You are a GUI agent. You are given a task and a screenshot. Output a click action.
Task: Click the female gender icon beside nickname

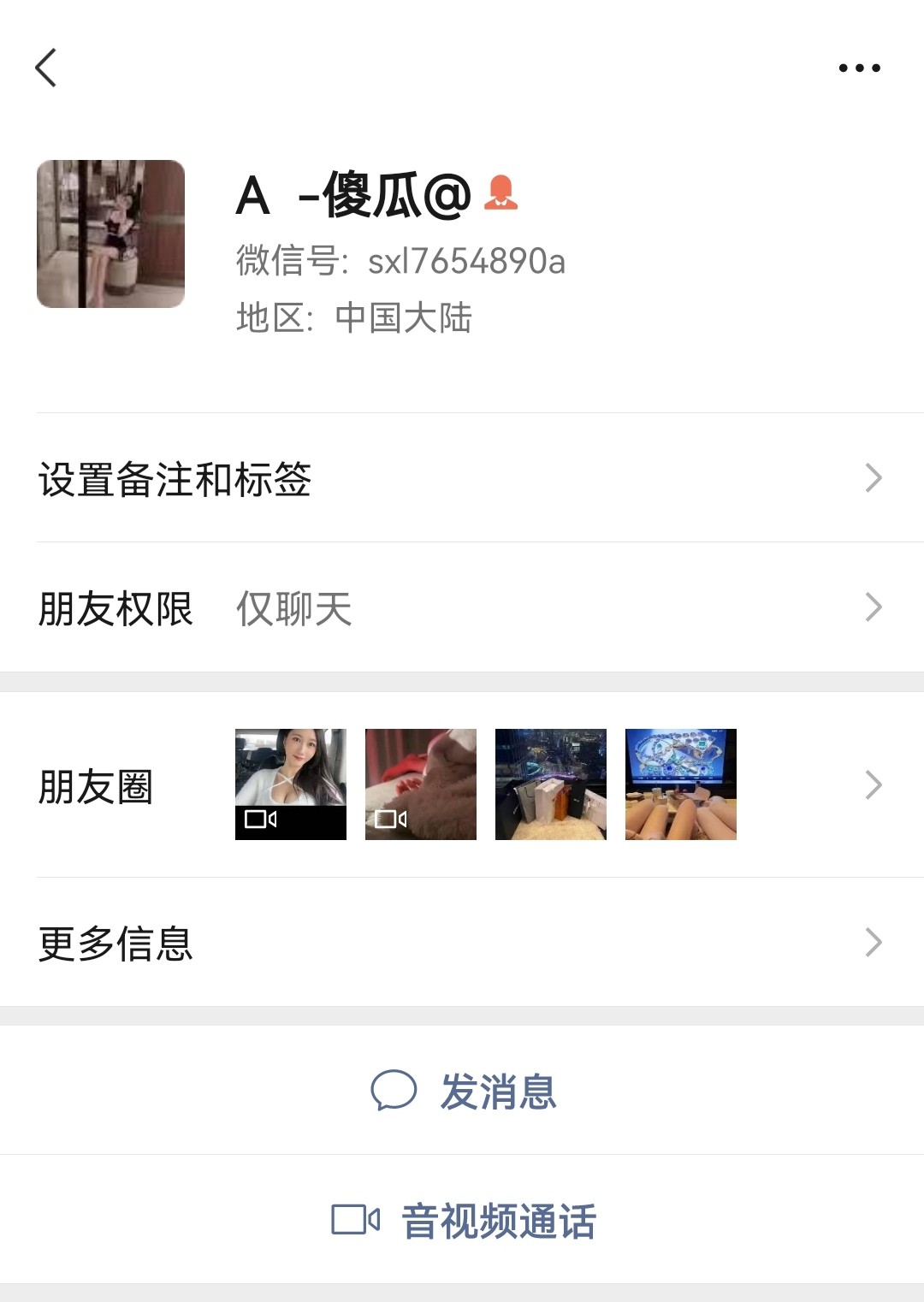503,195
